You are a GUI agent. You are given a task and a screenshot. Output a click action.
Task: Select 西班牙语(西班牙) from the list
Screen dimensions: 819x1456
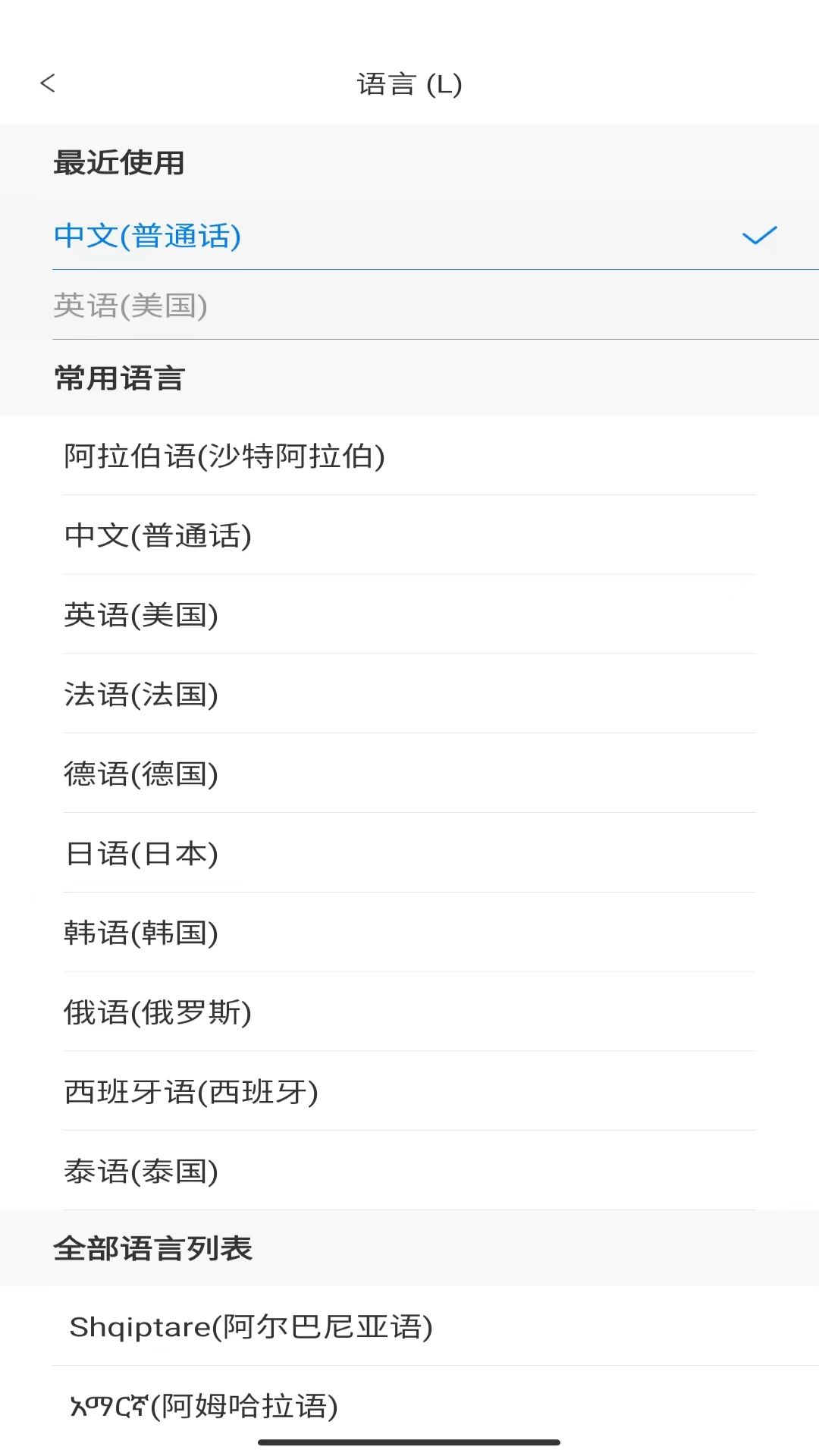(192, 1092)
